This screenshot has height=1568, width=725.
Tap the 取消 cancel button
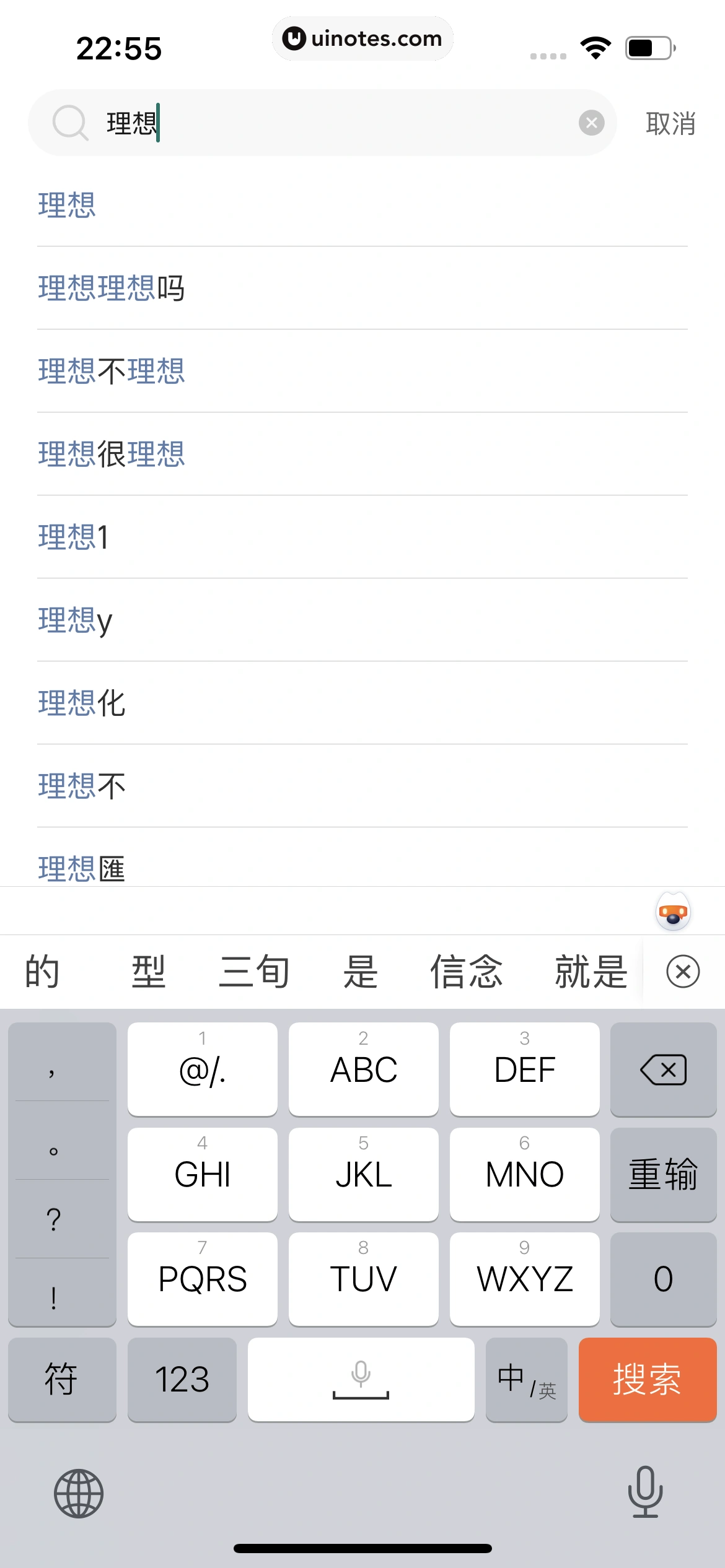670,122
